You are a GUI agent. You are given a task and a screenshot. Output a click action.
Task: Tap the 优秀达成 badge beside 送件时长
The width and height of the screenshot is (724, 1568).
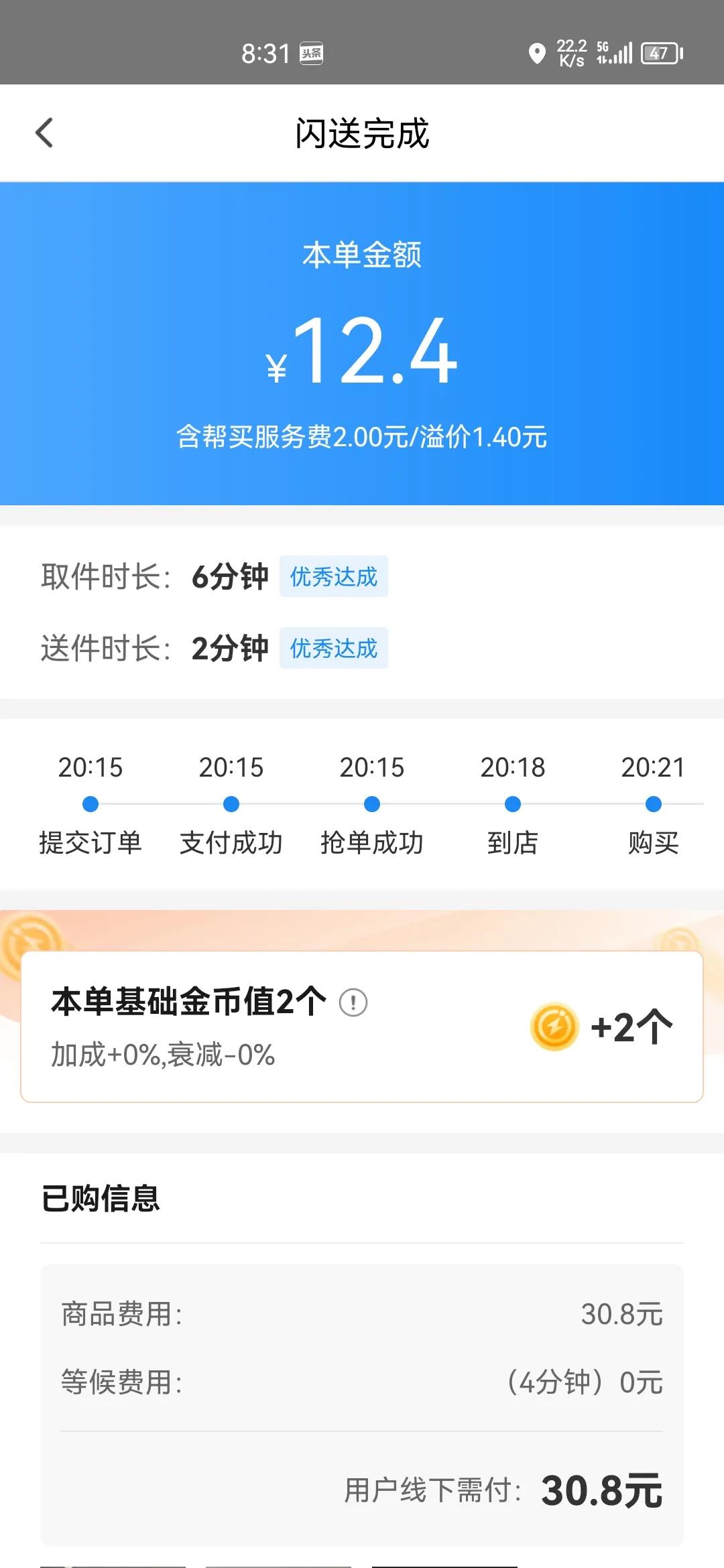[335, 648]
